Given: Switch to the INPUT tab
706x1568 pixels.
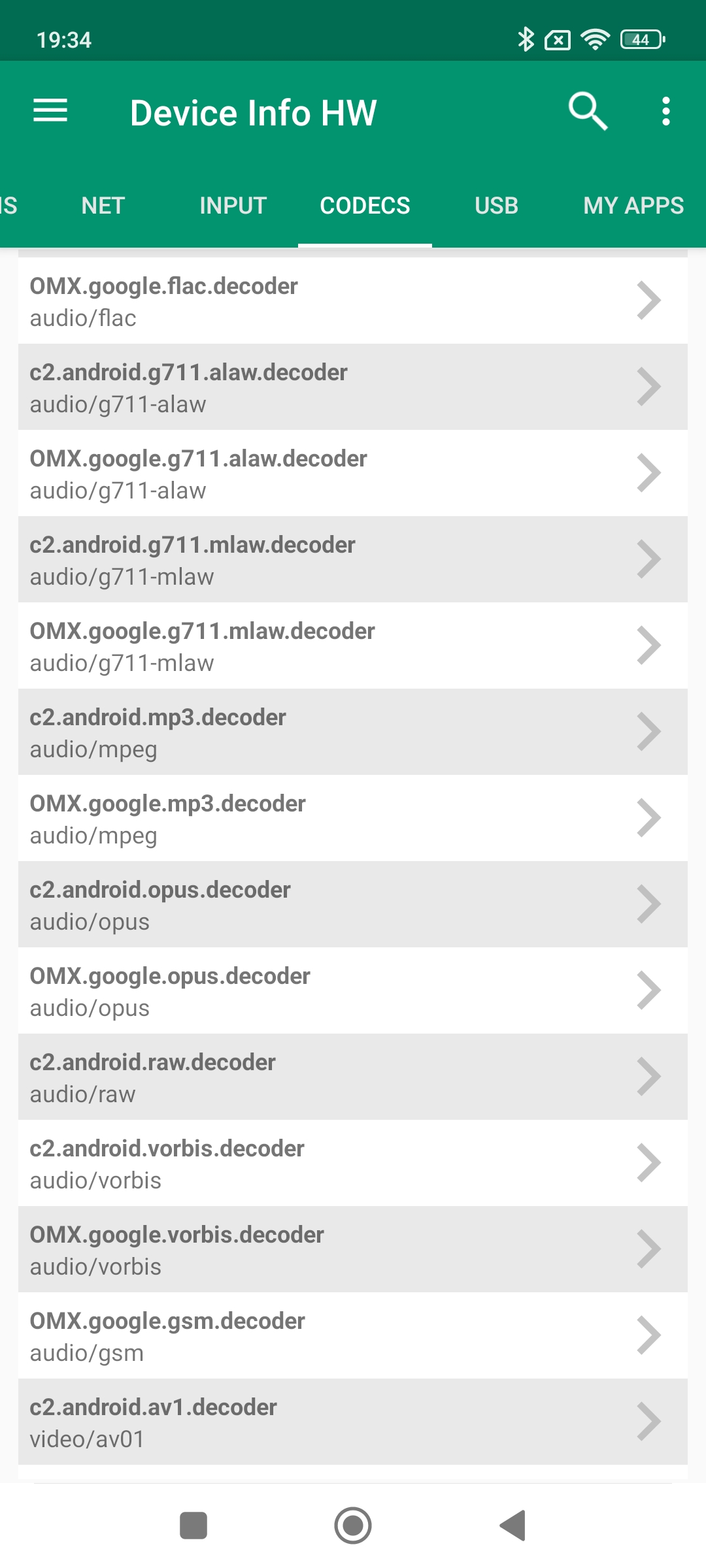Looking at the screenshot, I should 233,206.
